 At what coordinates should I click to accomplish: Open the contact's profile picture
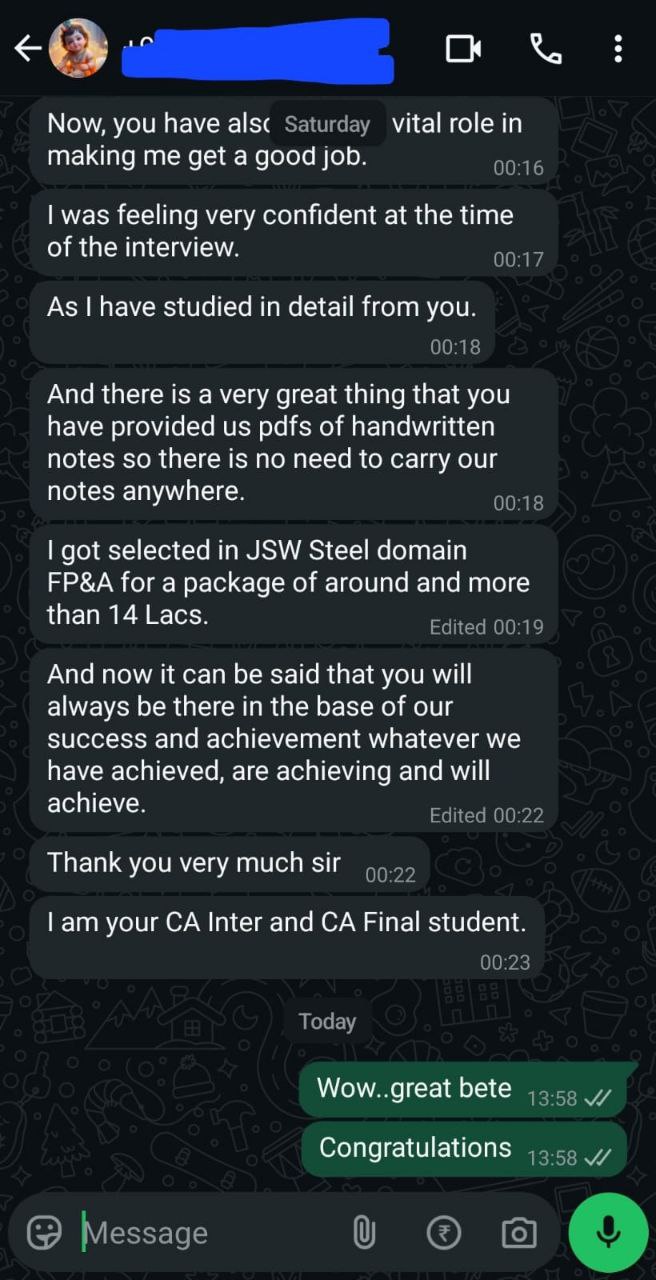click(78, 48)
